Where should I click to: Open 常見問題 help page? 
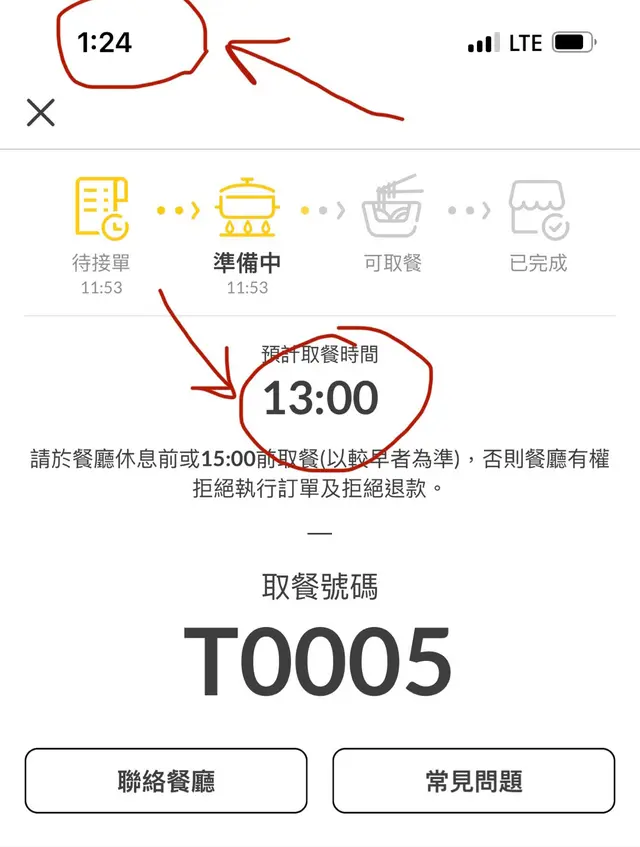pos(474,780)
